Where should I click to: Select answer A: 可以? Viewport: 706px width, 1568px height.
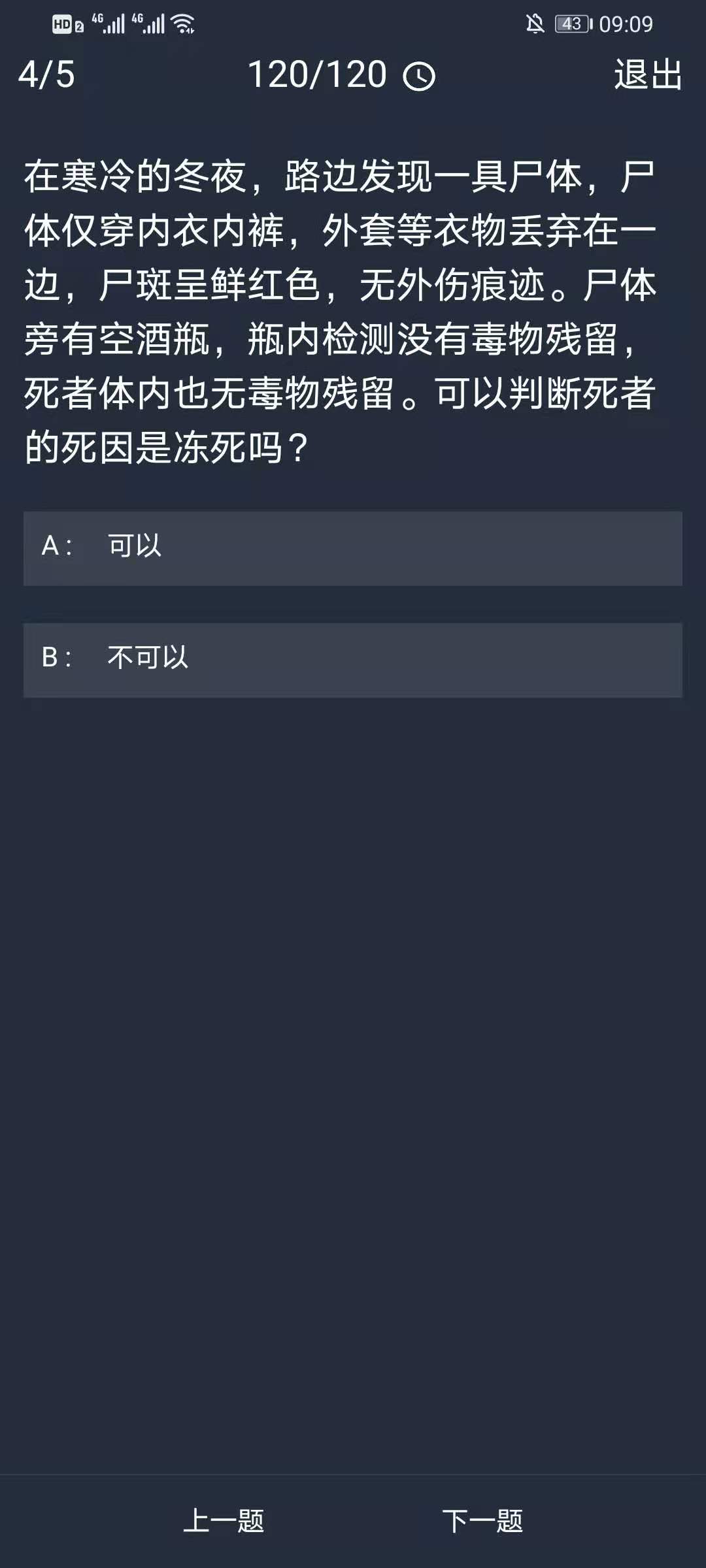pos(353,547)
